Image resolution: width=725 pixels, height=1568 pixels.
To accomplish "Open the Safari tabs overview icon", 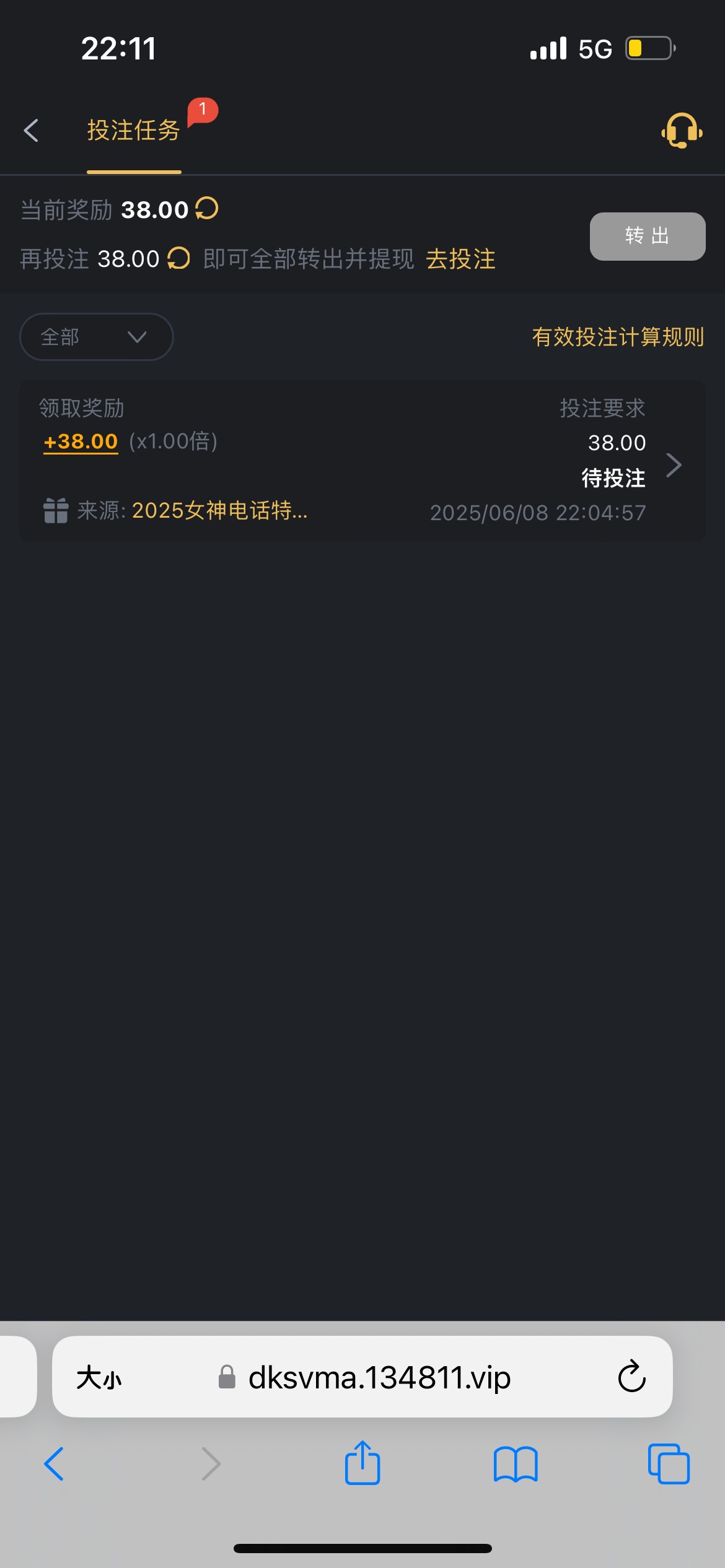I will (x=668, y=1465).
